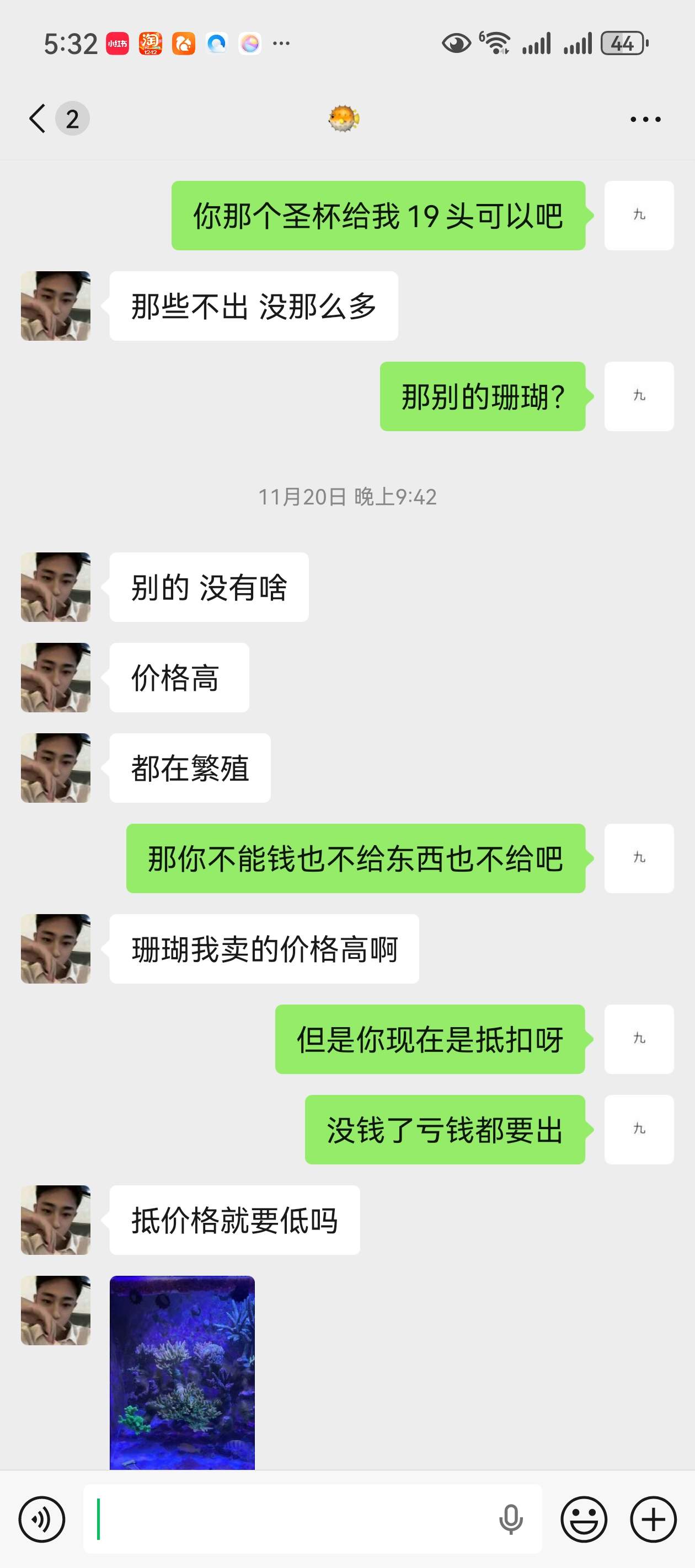Open the emoji sticker panel

click(x=584, y=1520)
